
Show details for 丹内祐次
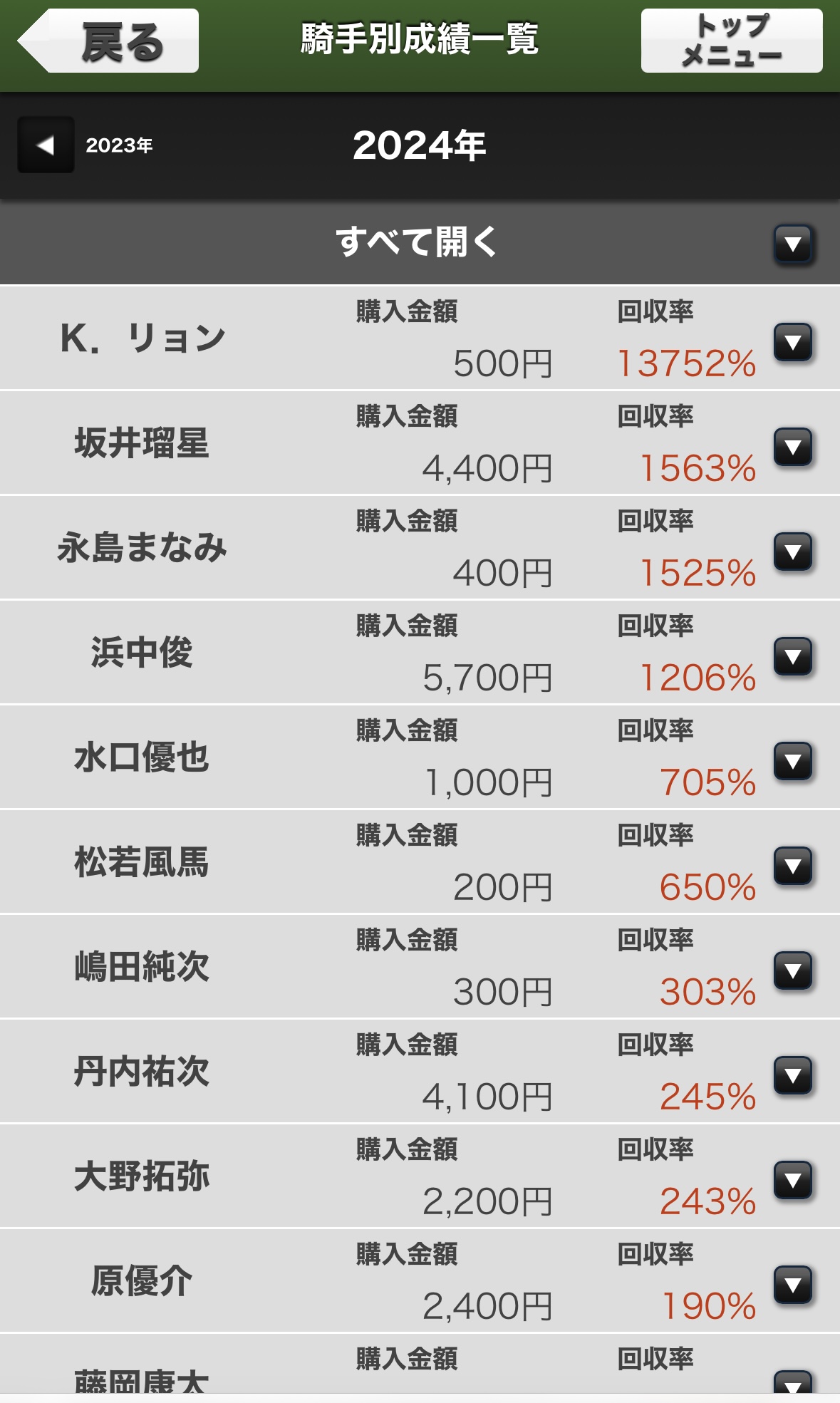(793, 1076)
